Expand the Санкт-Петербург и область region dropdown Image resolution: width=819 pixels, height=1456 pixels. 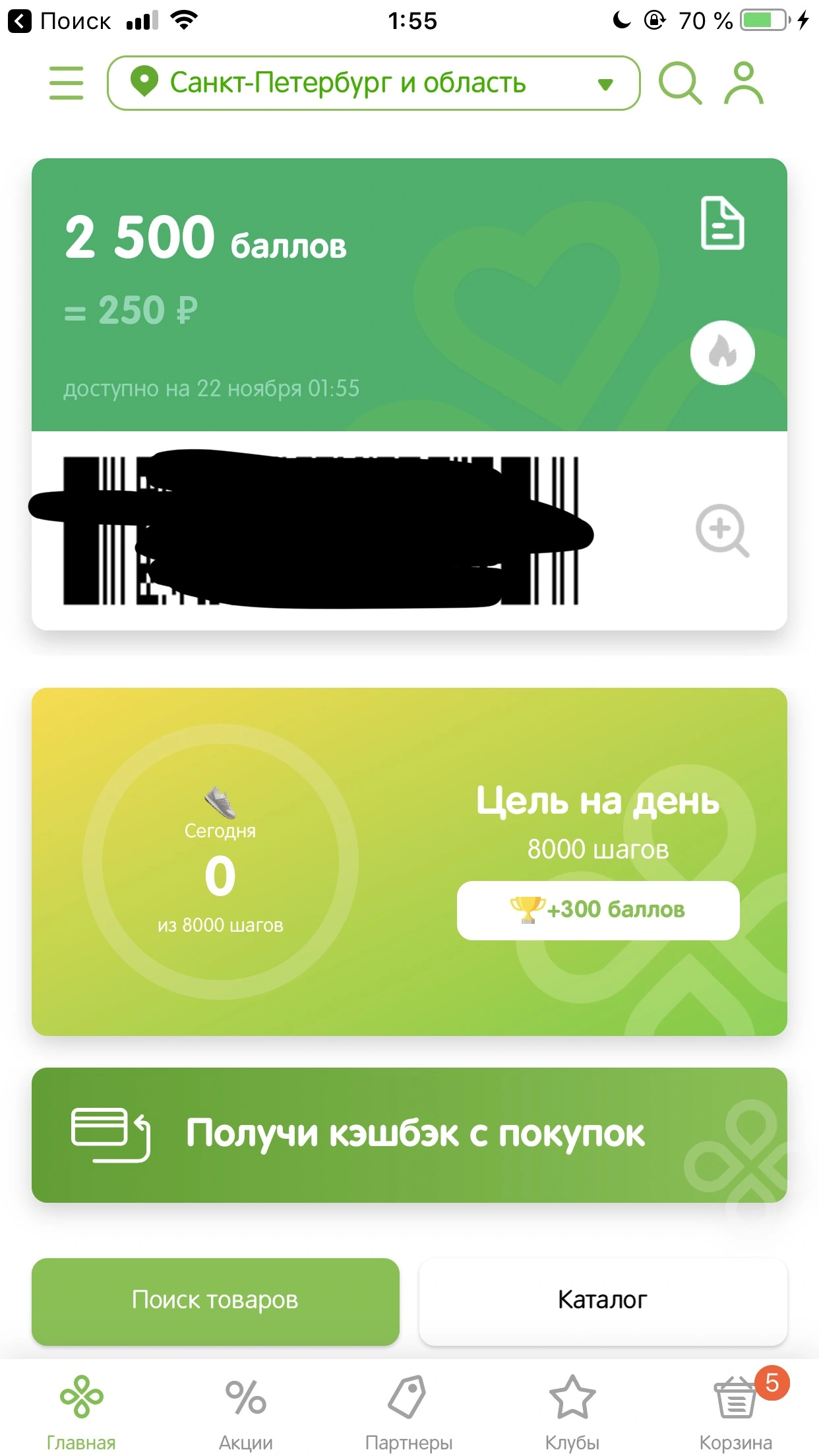tap(373, 83)
